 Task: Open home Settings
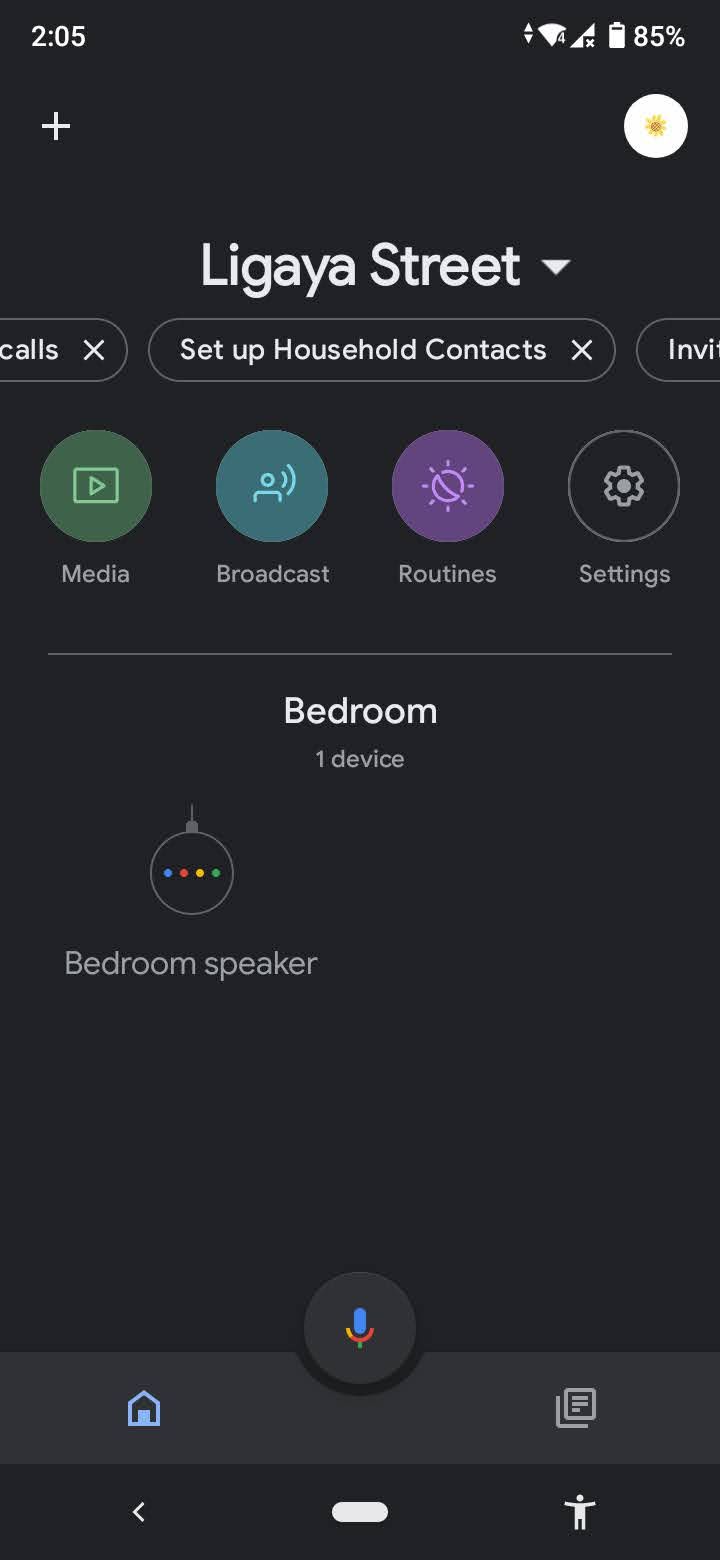(623, 486)
